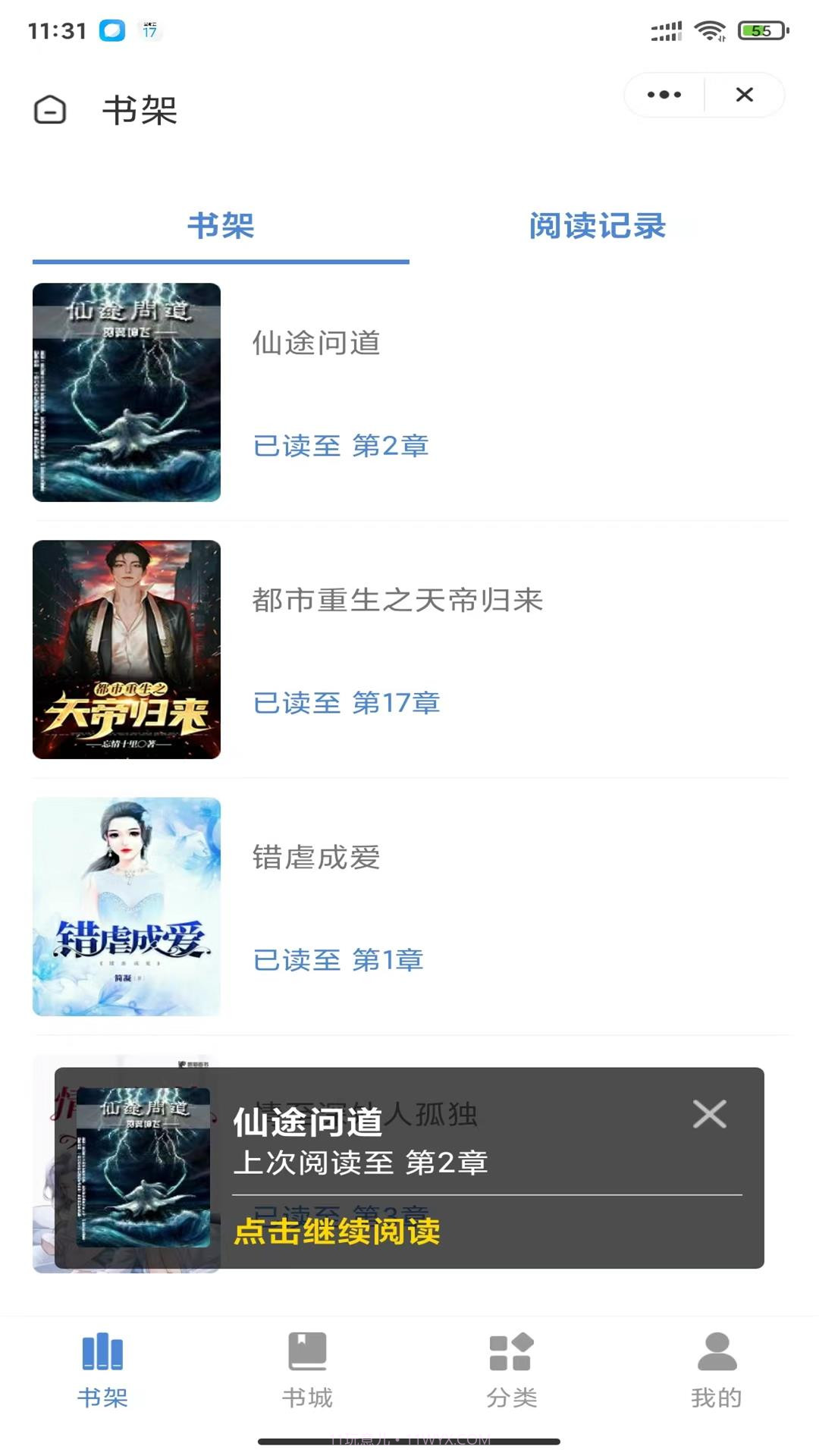Tap the Wi-Fi icon in the status bar

[710, 32]
